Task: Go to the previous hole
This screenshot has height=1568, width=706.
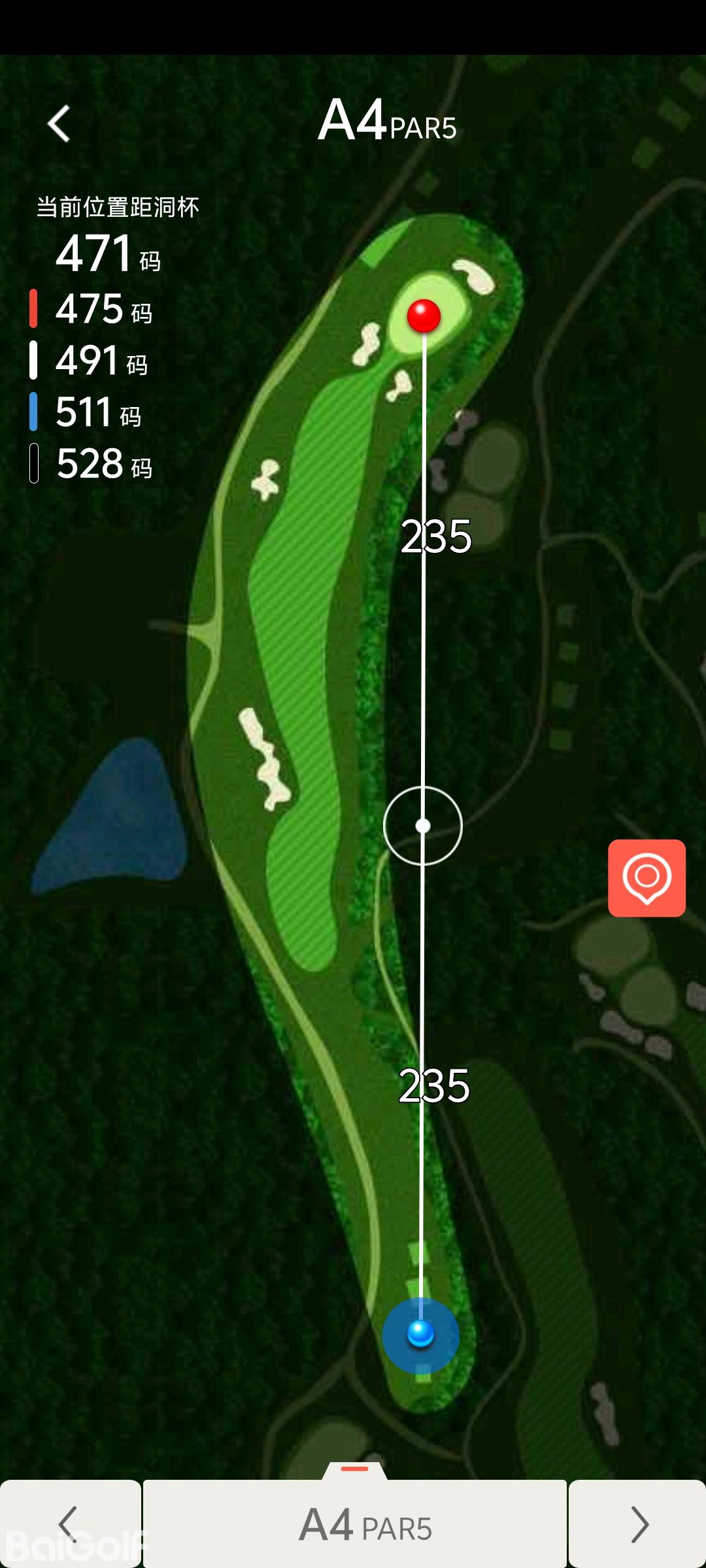Action: coord(70,1524)
